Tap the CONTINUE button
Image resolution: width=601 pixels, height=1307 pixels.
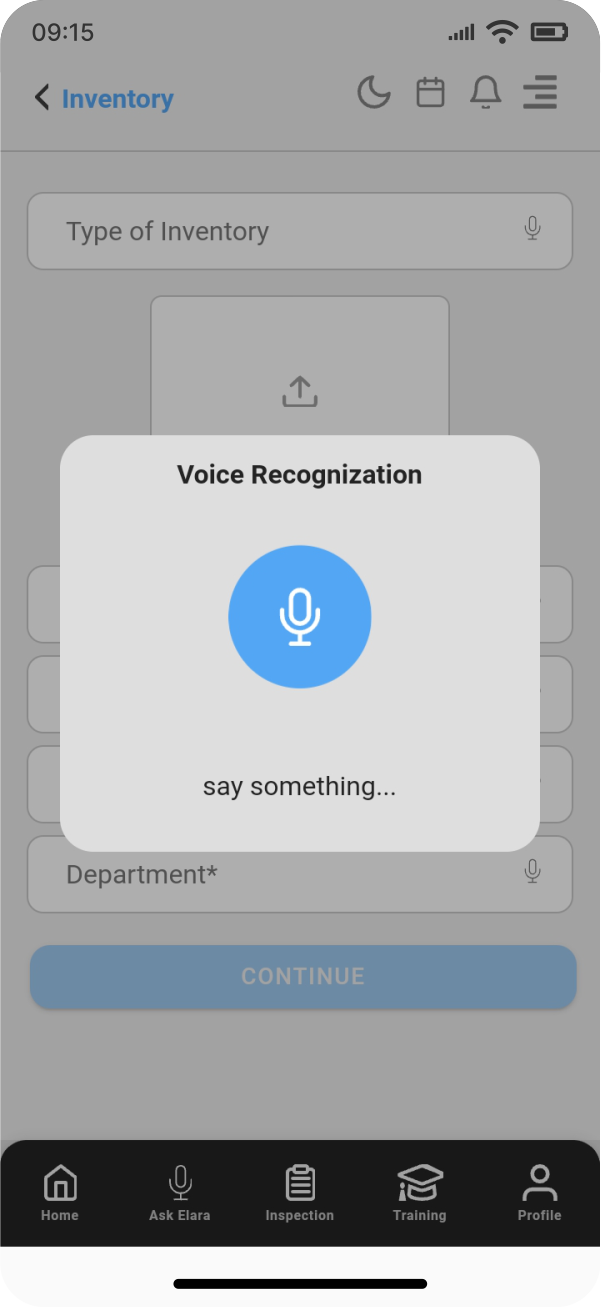click(303, 976)
